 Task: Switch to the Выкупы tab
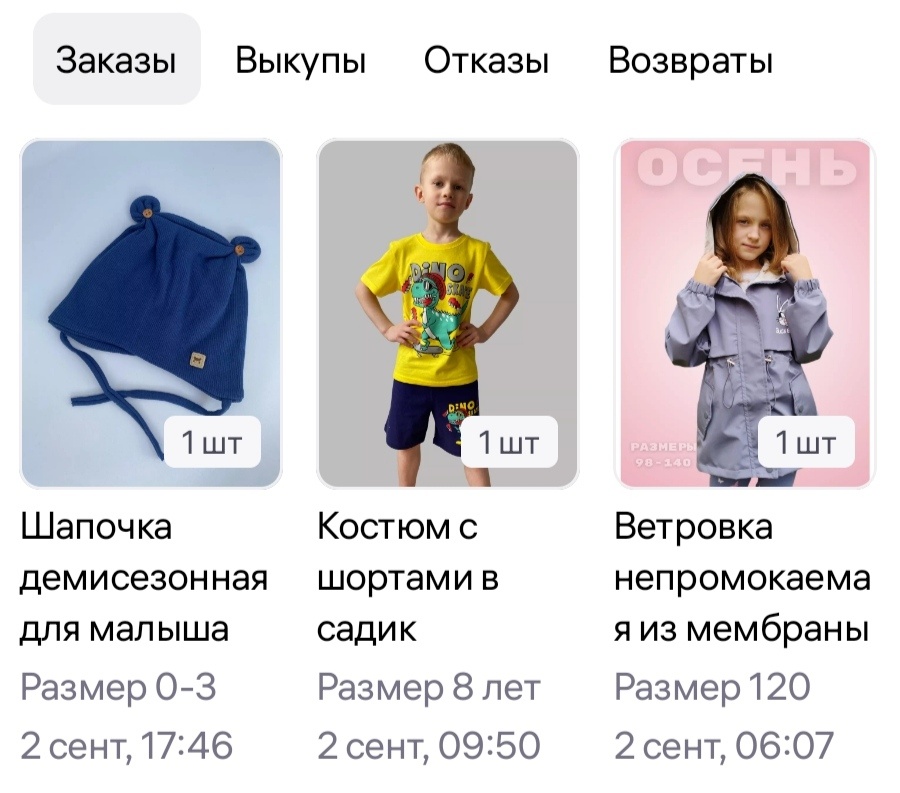[301, 61]
